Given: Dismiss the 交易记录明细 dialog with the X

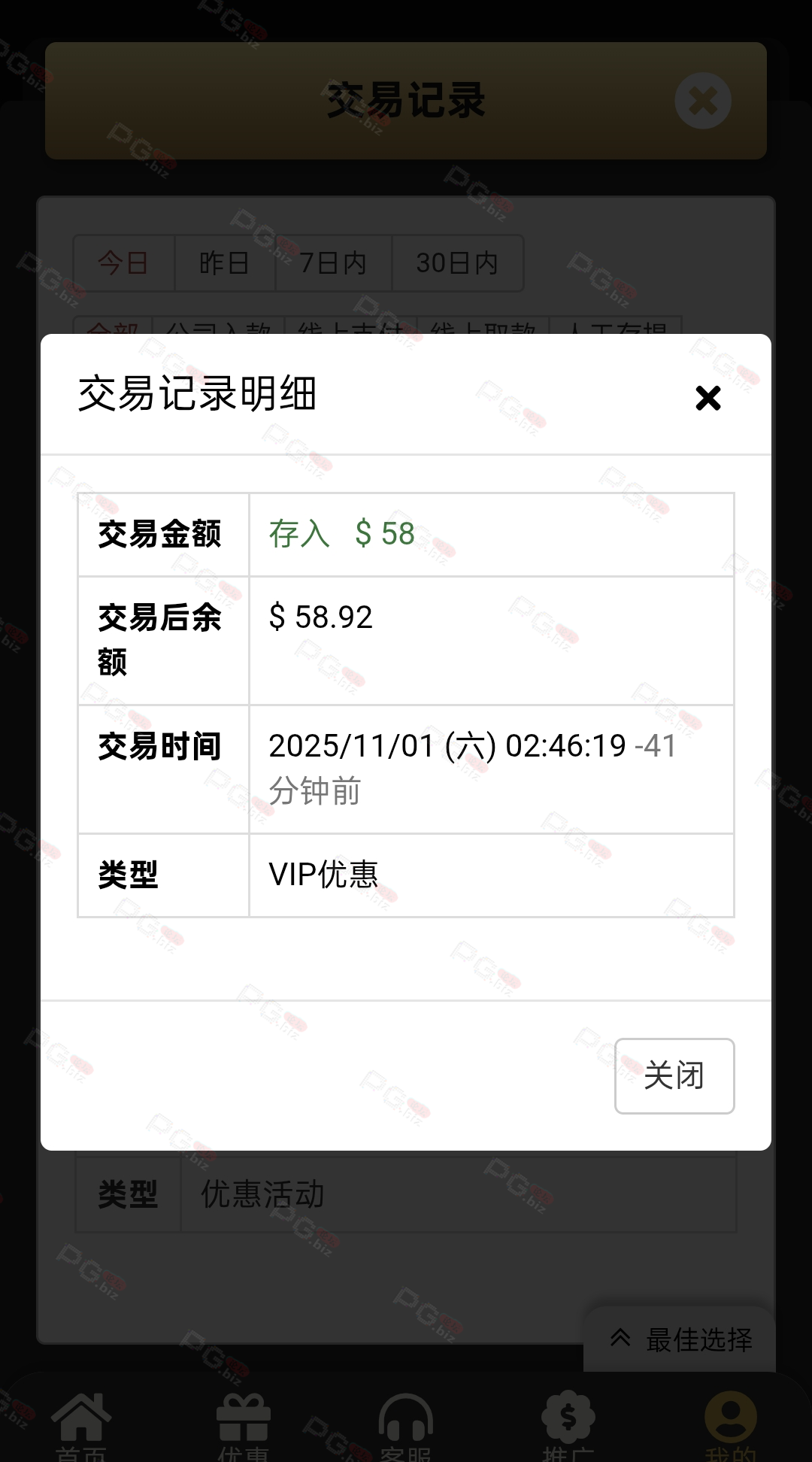Looking at the screenshot, I should pyautogui.click(x=707, y=398).
